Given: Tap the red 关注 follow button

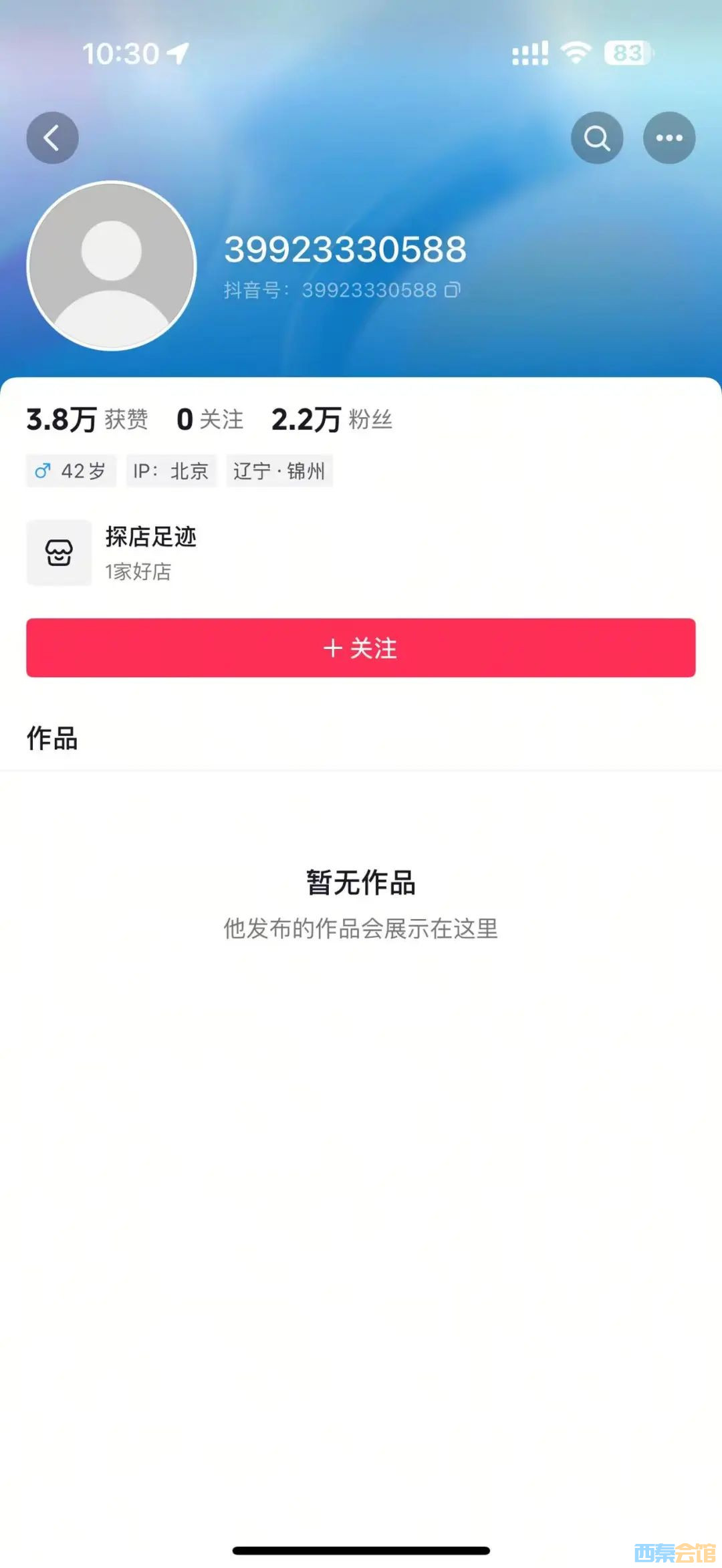Looking at the screenshot, I should pyautogui.click(x=361, y=648).
